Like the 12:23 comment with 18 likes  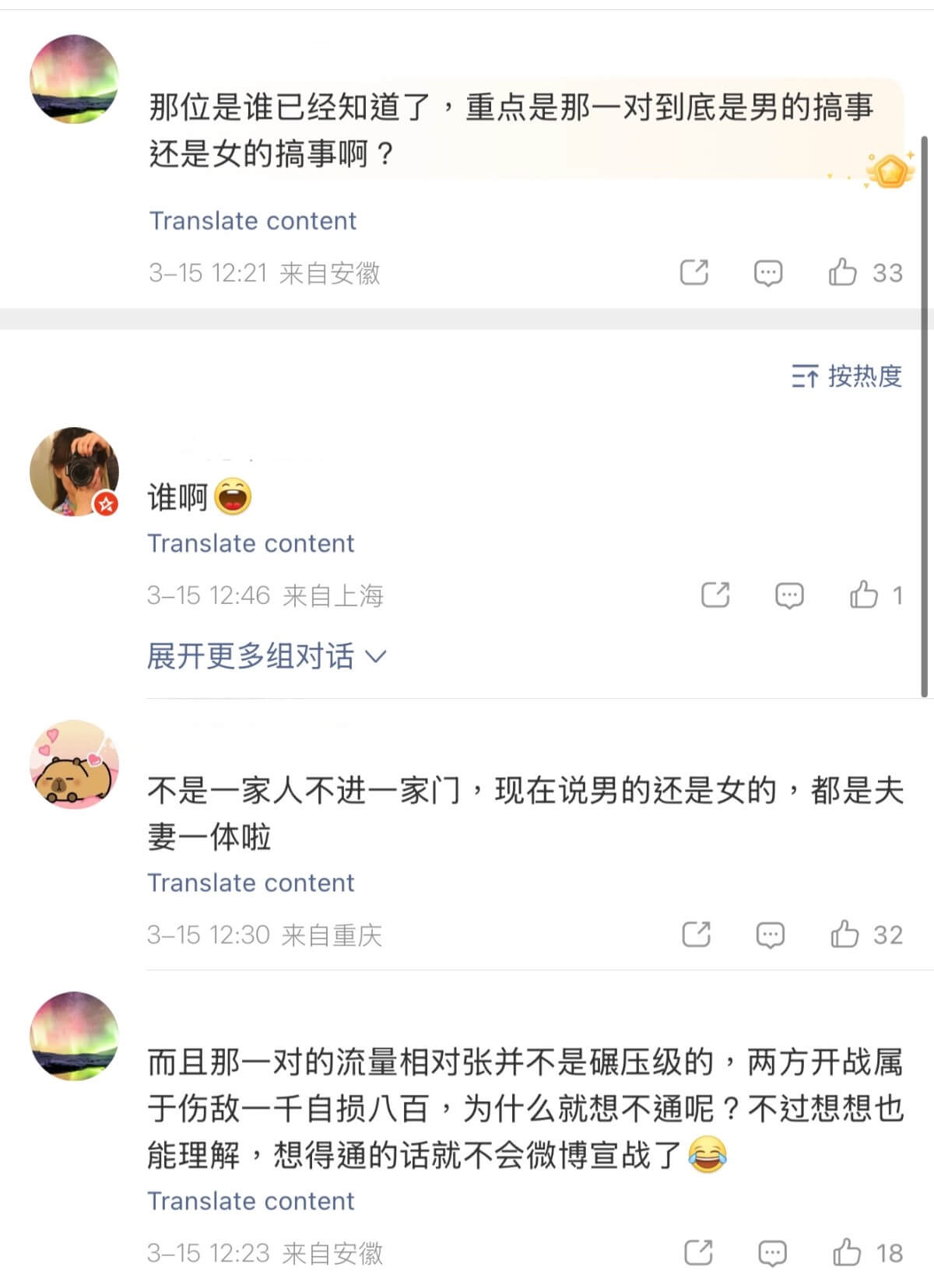tap(847, 1253)
